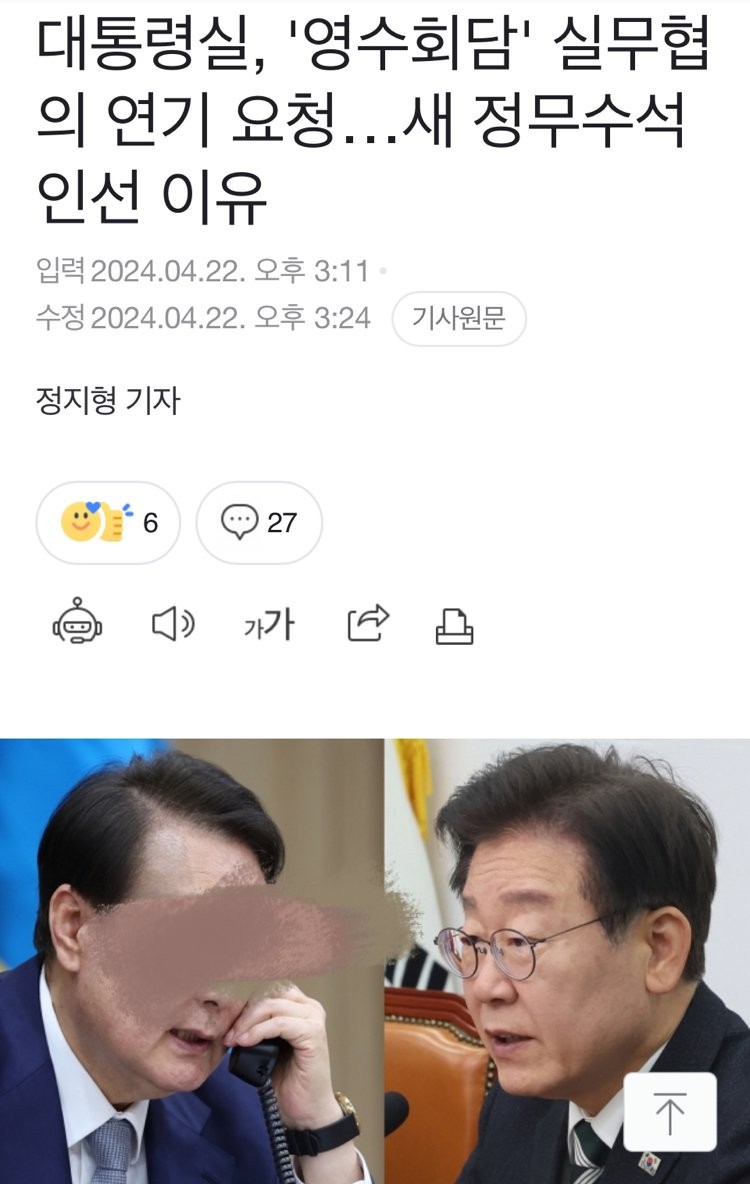750x1184 pixels.
Task: Share this article
Action: (367, 625)
